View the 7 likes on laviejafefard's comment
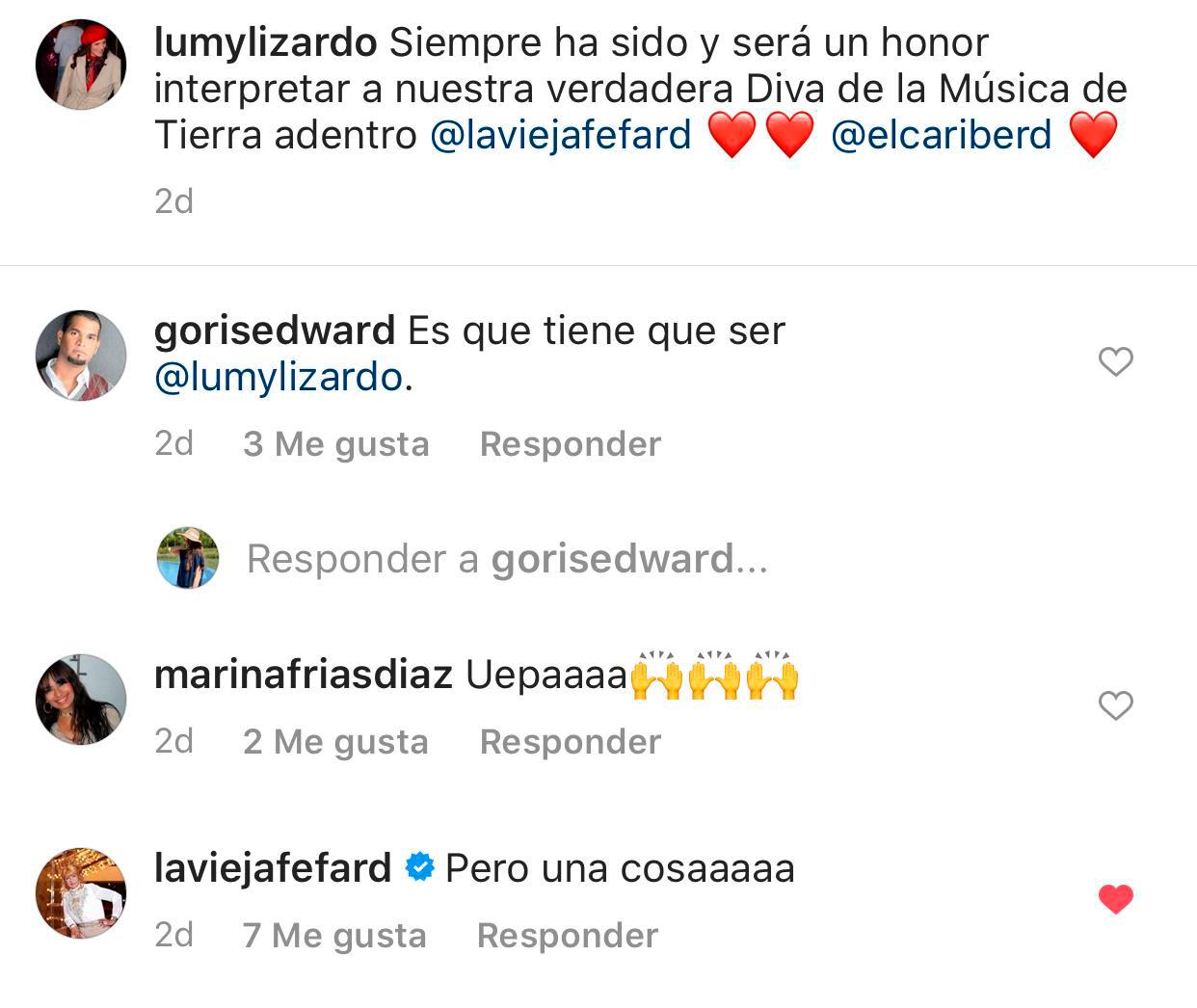The width and height of the screenshot is (1197, 1008). (x=333, y=936)
